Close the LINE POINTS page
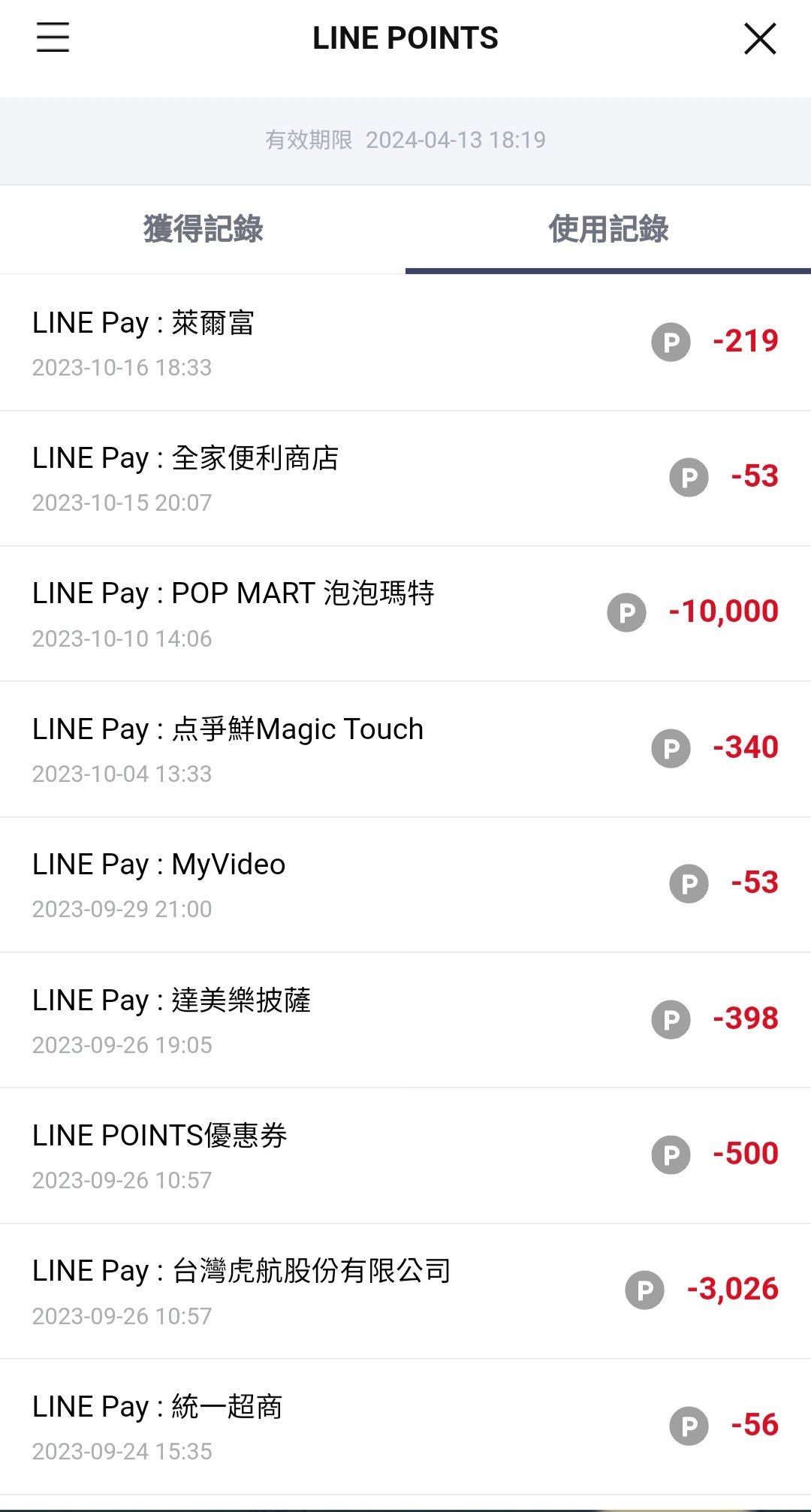811x1512 pixels. point(760,38)
